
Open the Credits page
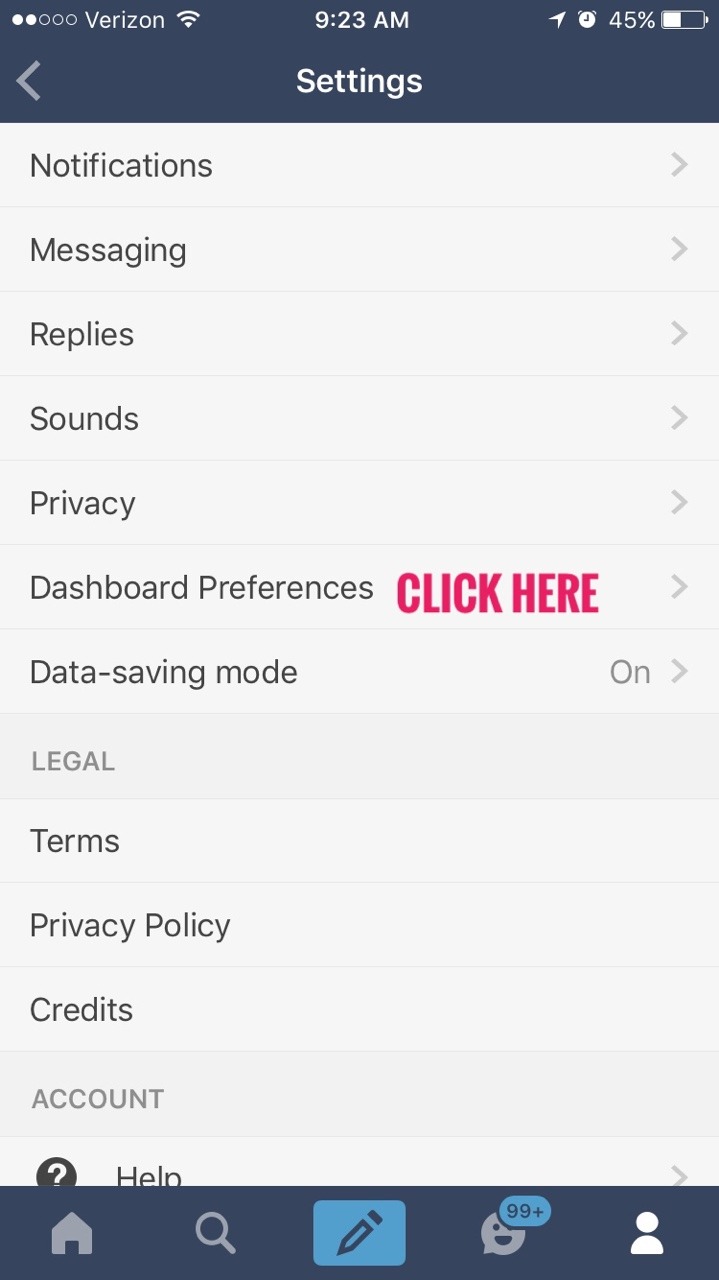click(x=359, y=1009)
